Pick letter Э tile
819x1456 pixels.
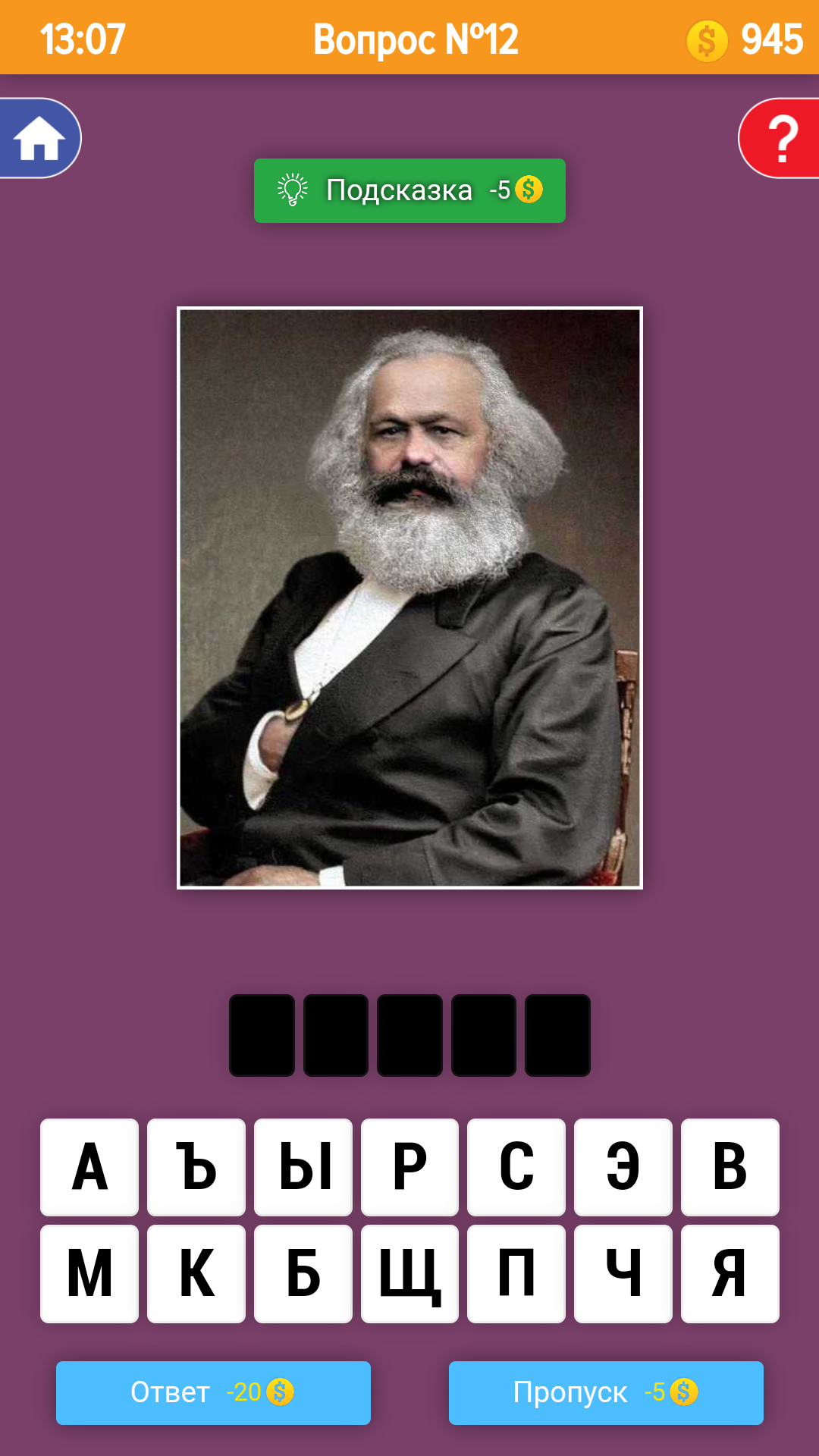623,1167
